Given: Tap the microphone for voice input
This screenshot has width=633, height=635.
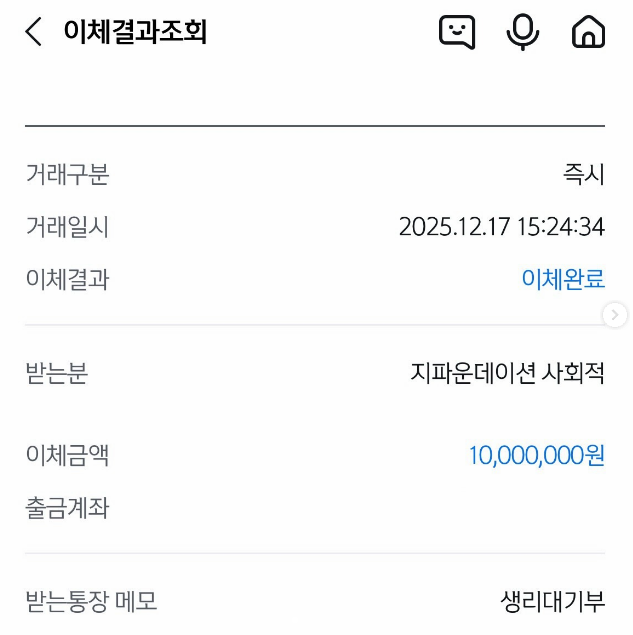Looking at the screenshot, I should point(522,32).
